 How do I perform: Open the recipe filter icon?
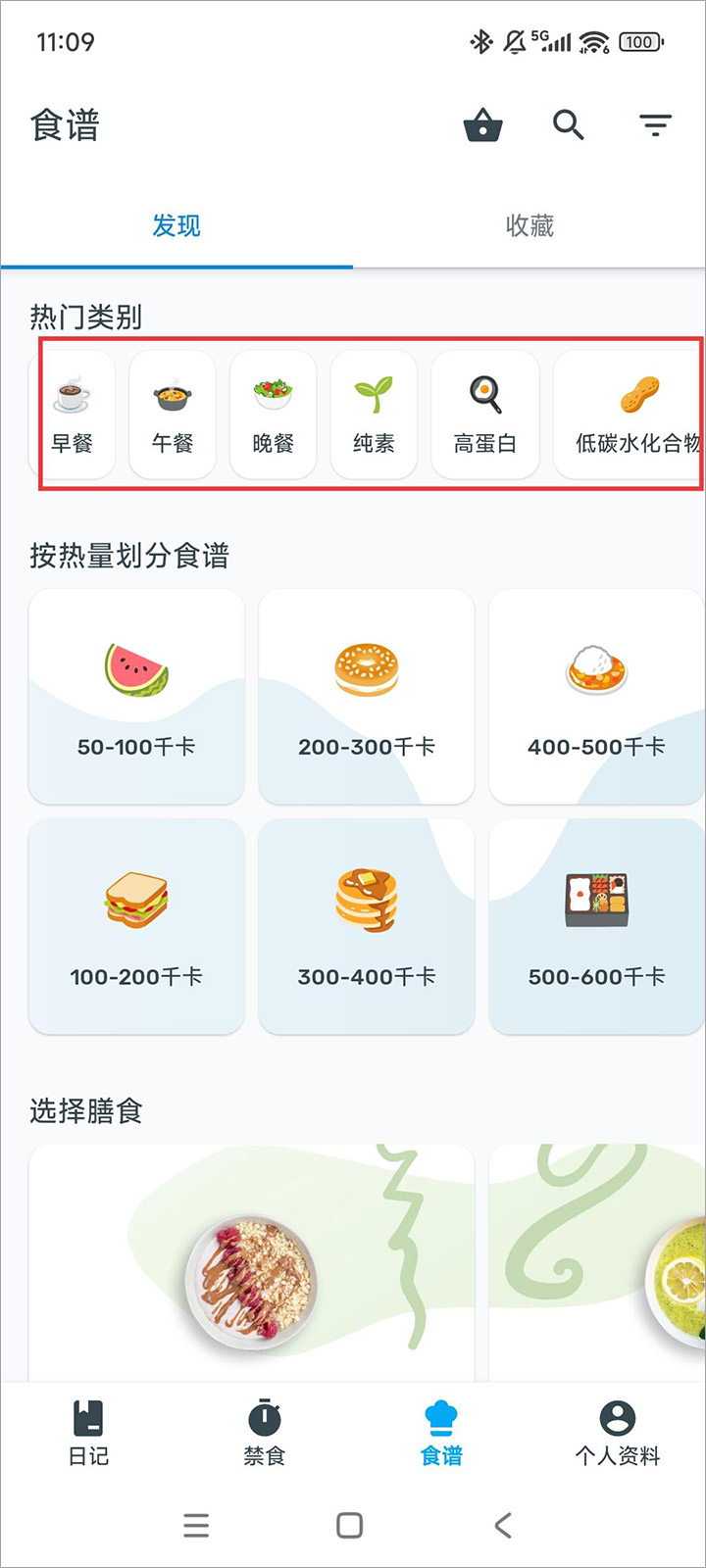click(655, 125)
